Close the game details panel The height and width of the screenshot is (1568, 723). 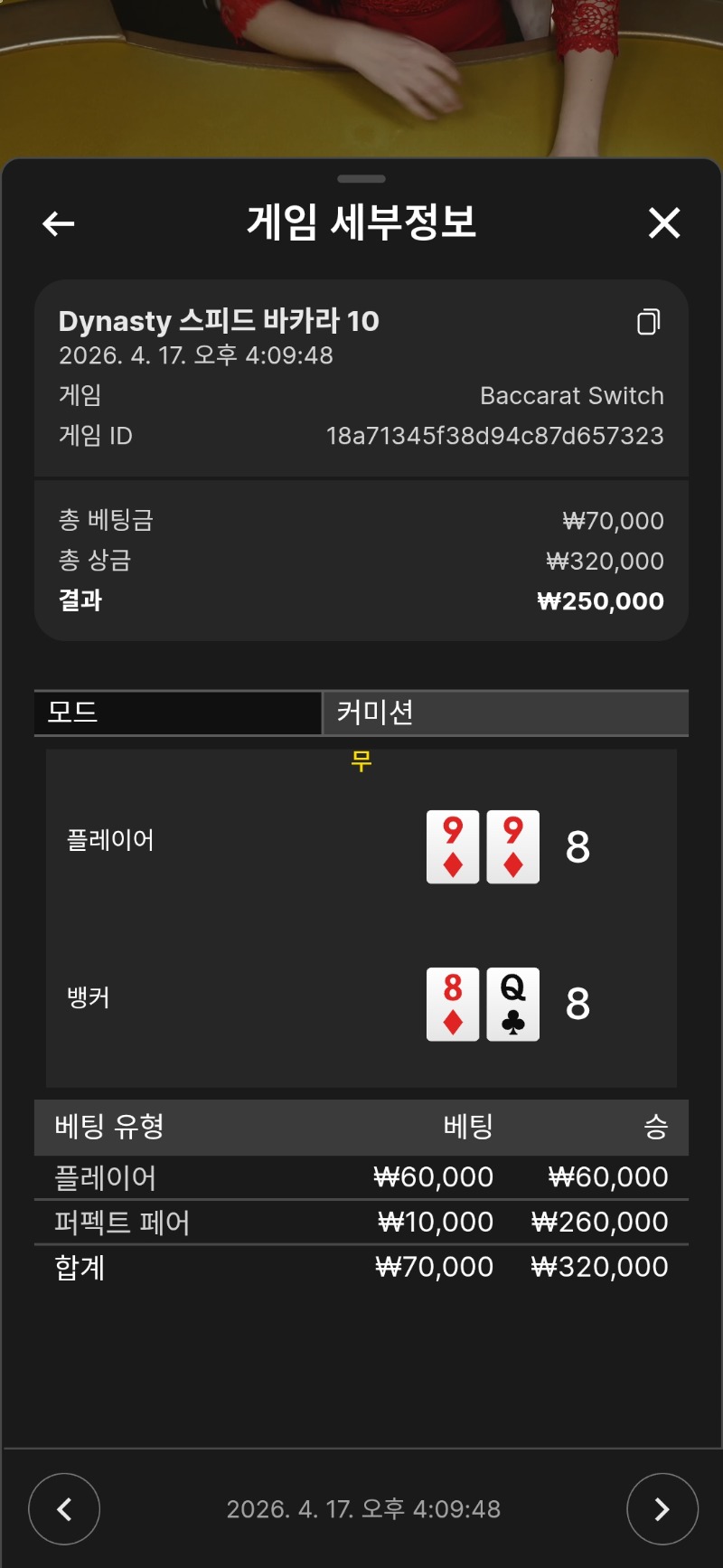[x=664, y=222]
